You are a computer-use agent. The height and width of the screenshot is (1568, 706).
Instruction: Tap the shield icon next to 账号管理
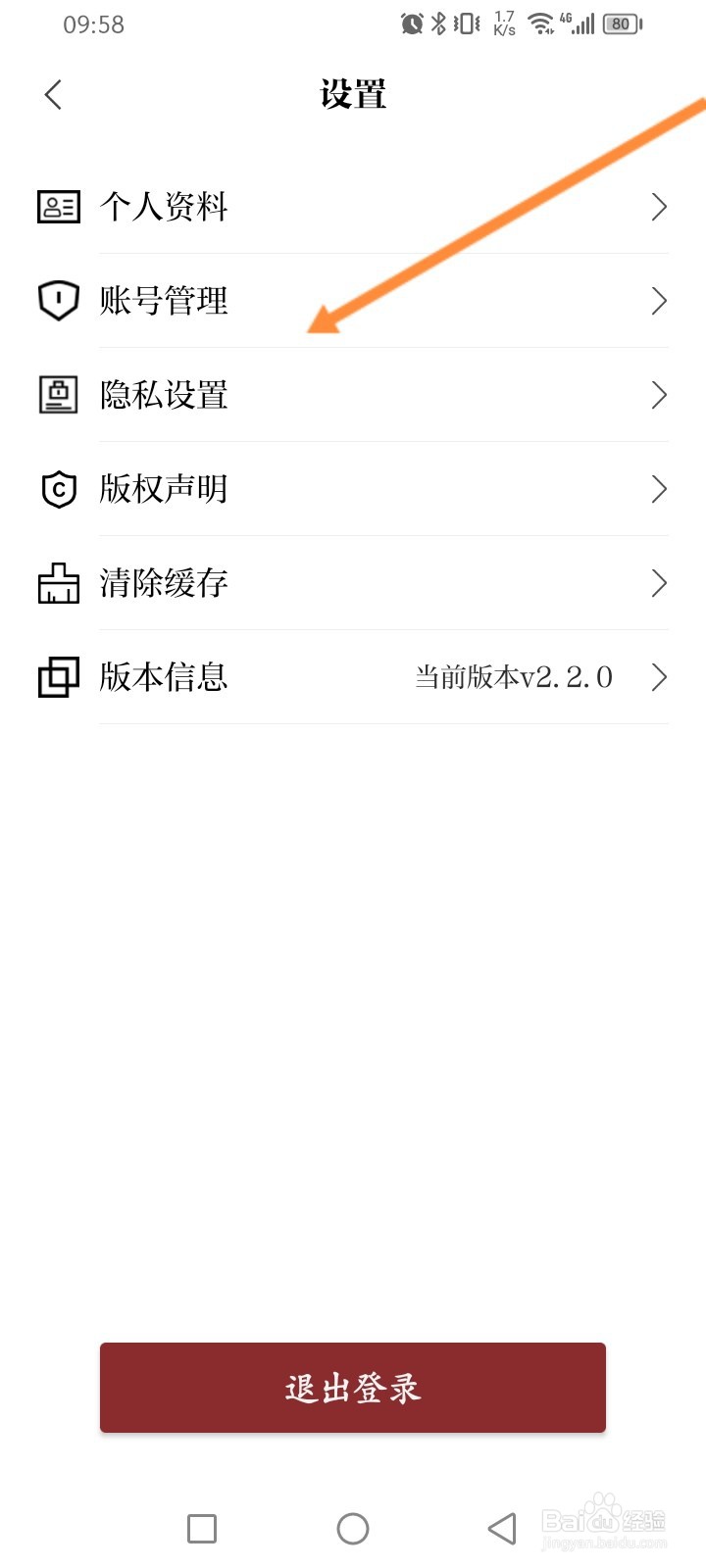(x=58, y=300)
